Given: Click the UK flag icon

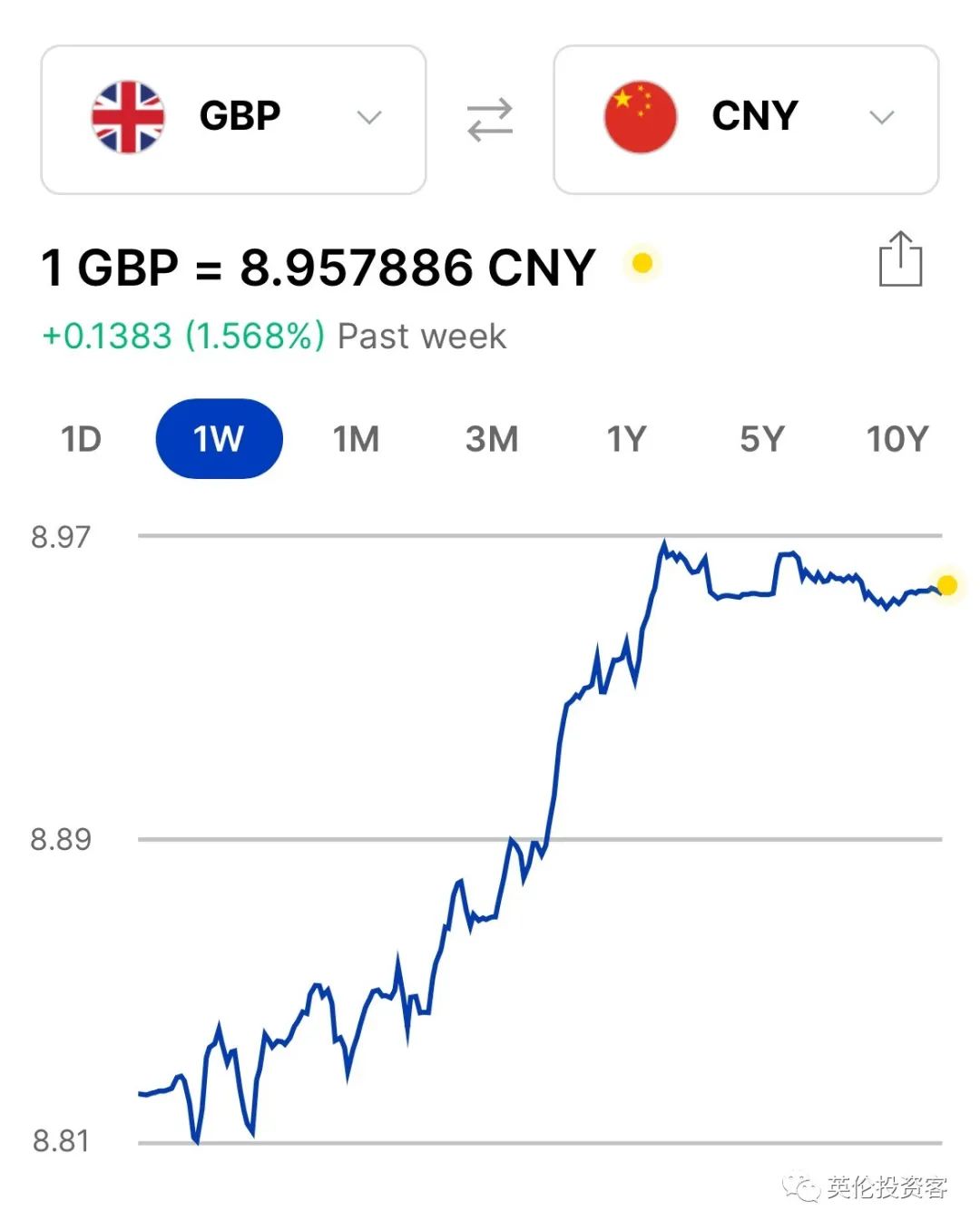Looking at the screenshot, I should (x=128, y=117).
